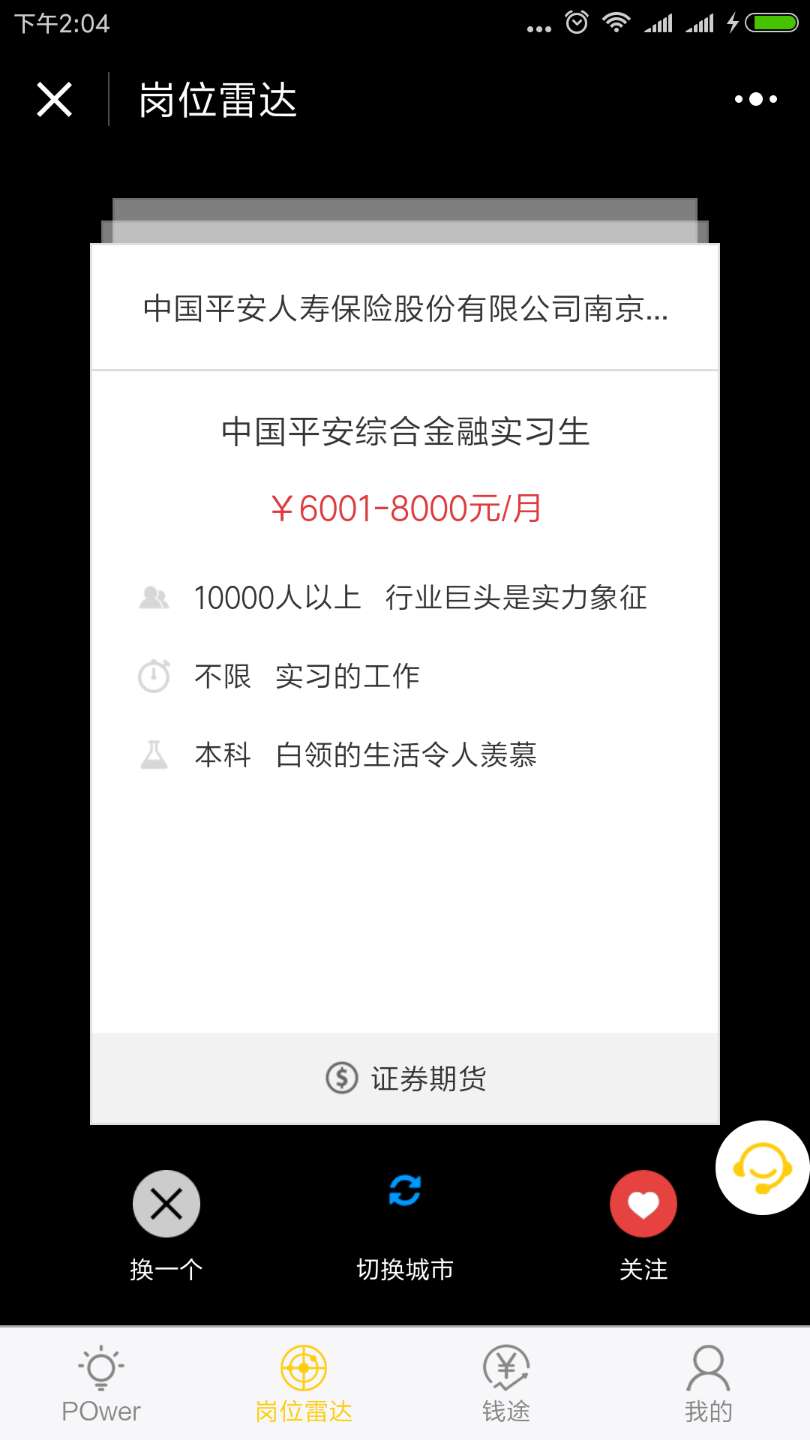The height and width of the screenshot is (1440, 810).
Task: Switch to the POwer tab
Action: pyautogui.click(x=101, y=1385)
